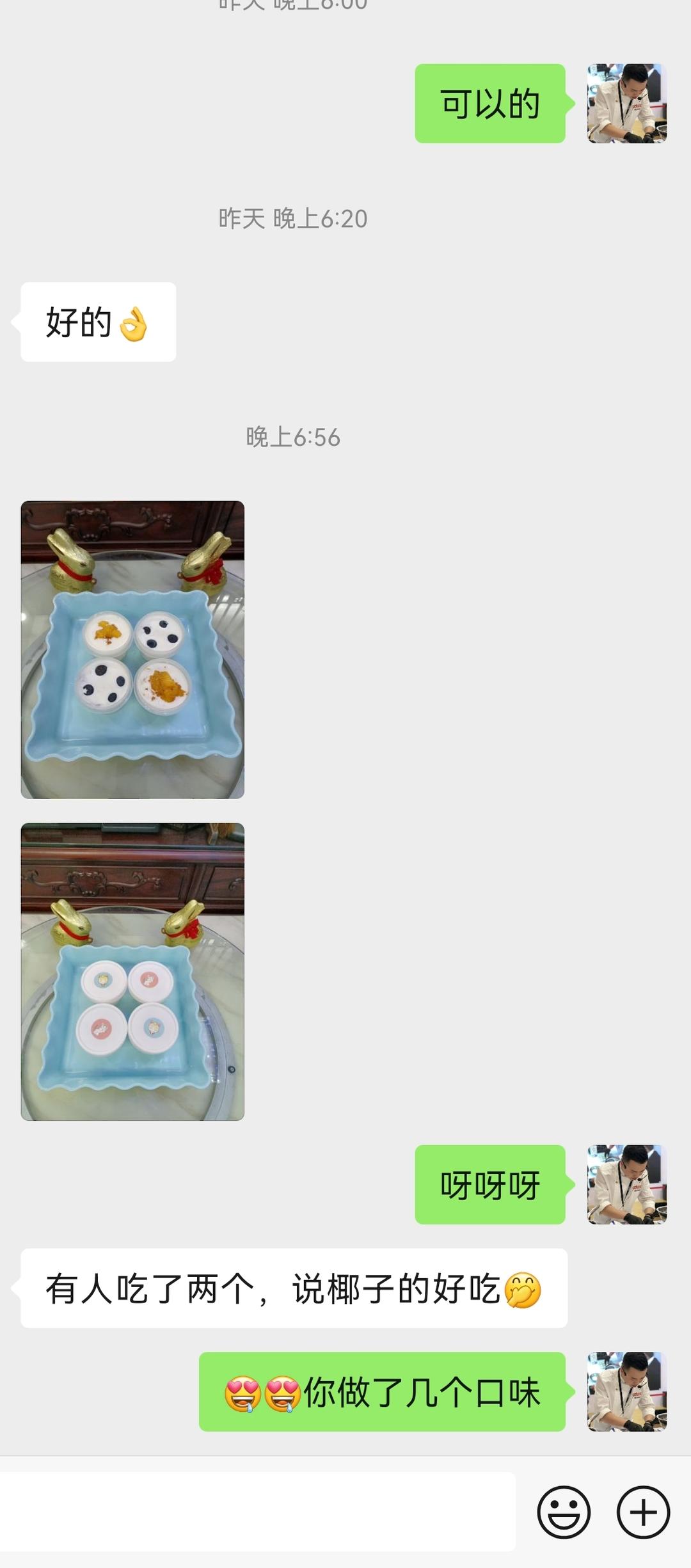The image size is (691, 1568).
Task: Tap the avatar beside the 呀呀呀 message
Action: coord(627,1184)
